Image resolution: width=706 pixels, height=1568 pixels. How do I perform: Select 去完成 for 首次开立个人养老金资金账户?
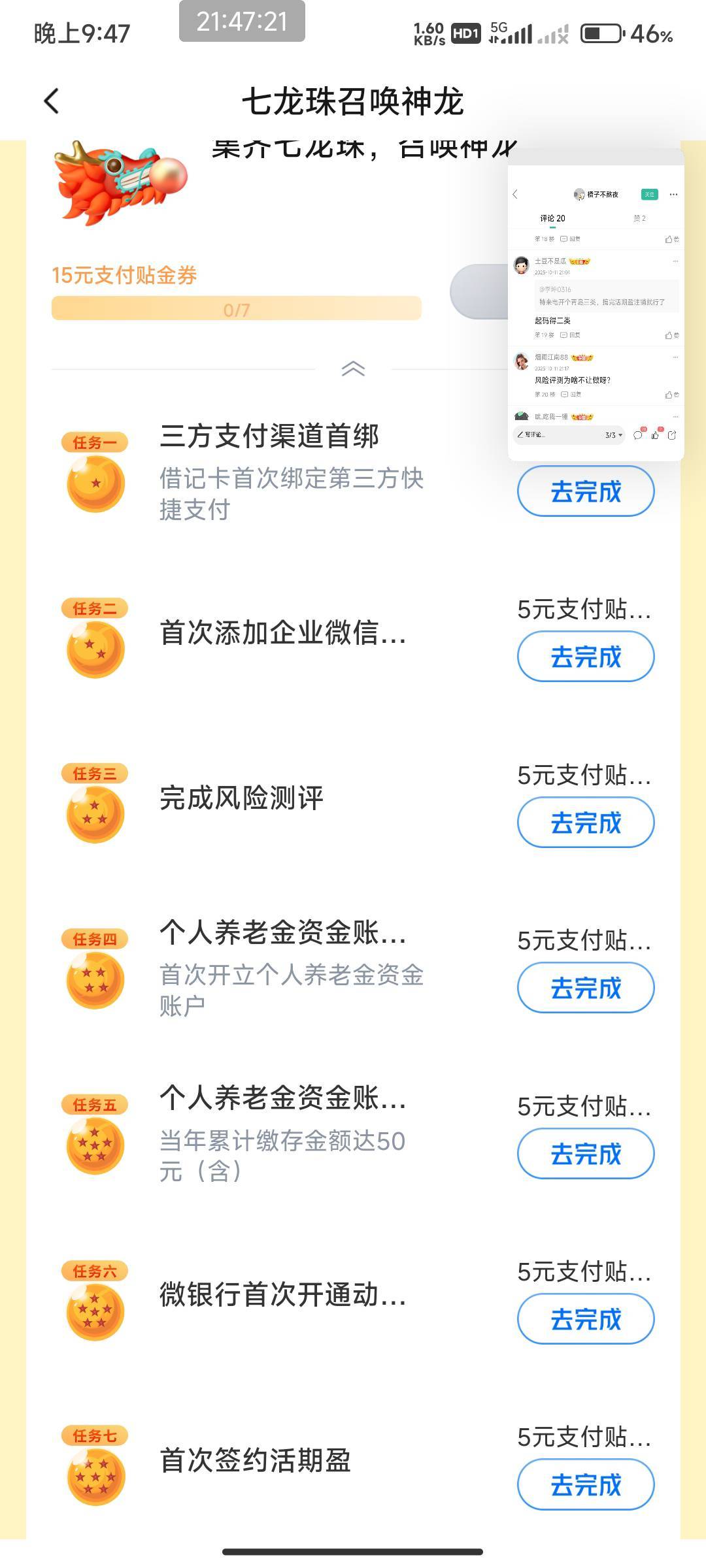[x=586, y=988]
